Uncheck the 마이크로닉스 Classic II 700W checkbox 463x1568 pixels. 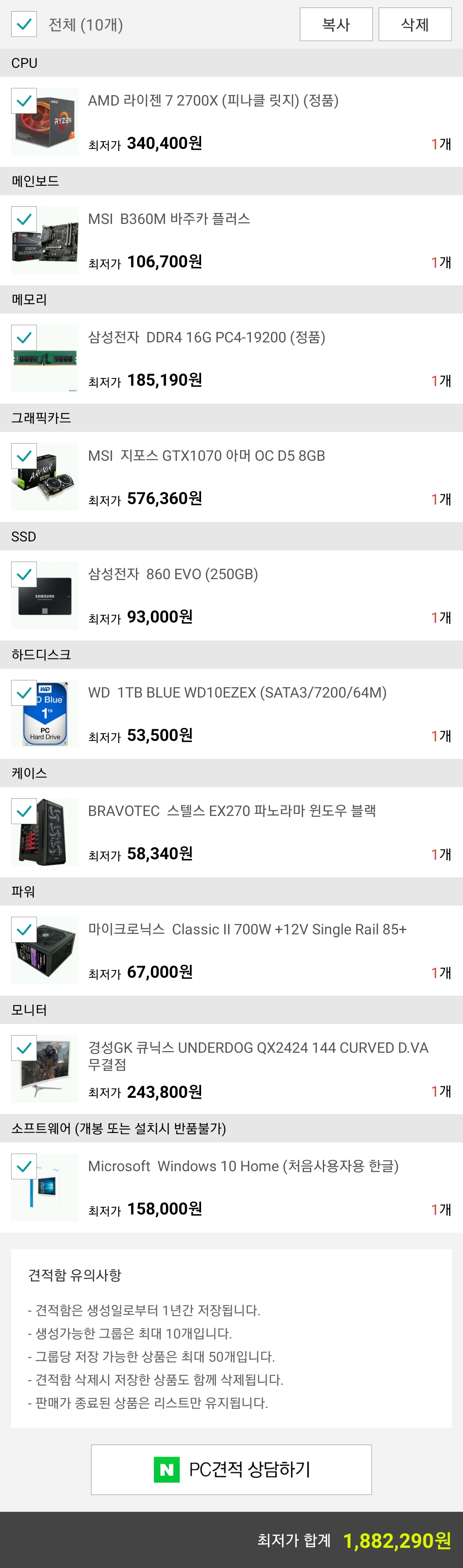(x=24, y=930)
